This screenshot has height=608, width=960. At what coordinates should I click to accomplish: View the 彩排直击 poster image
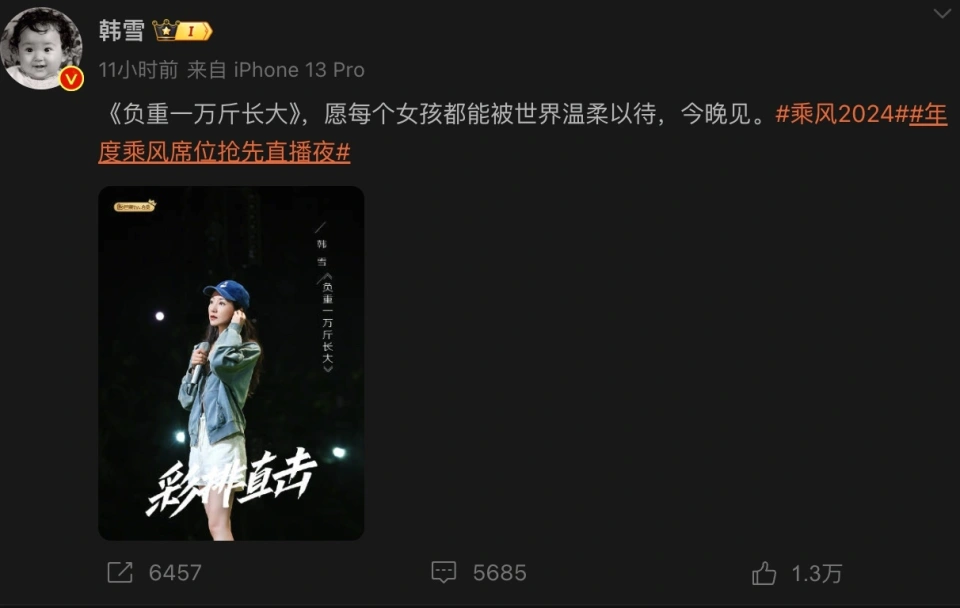pyautogui.click(x=231, y=363)
